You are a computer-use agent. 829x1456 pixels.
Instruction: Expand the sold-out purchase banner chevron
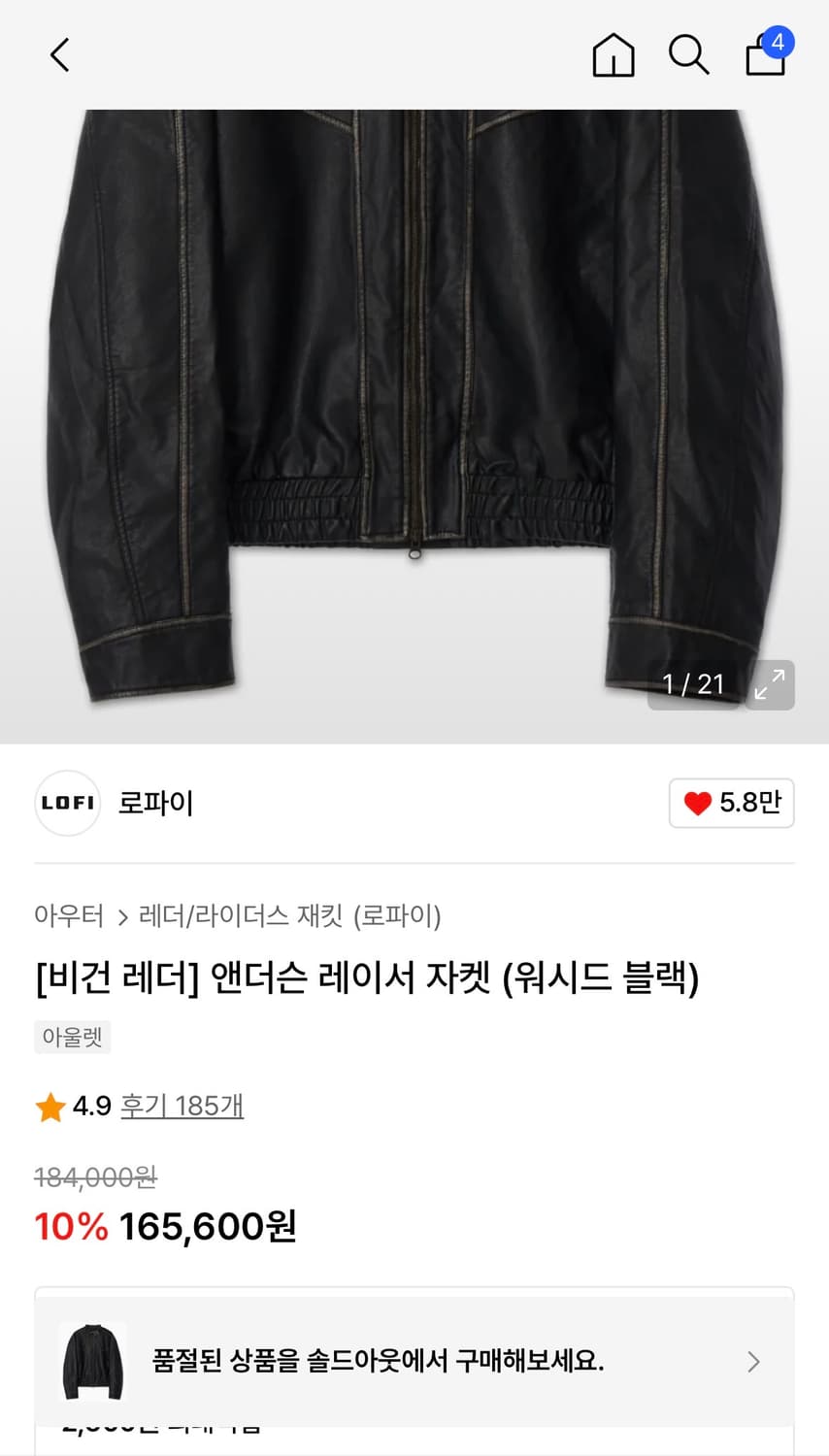(x=755, y=1362)
